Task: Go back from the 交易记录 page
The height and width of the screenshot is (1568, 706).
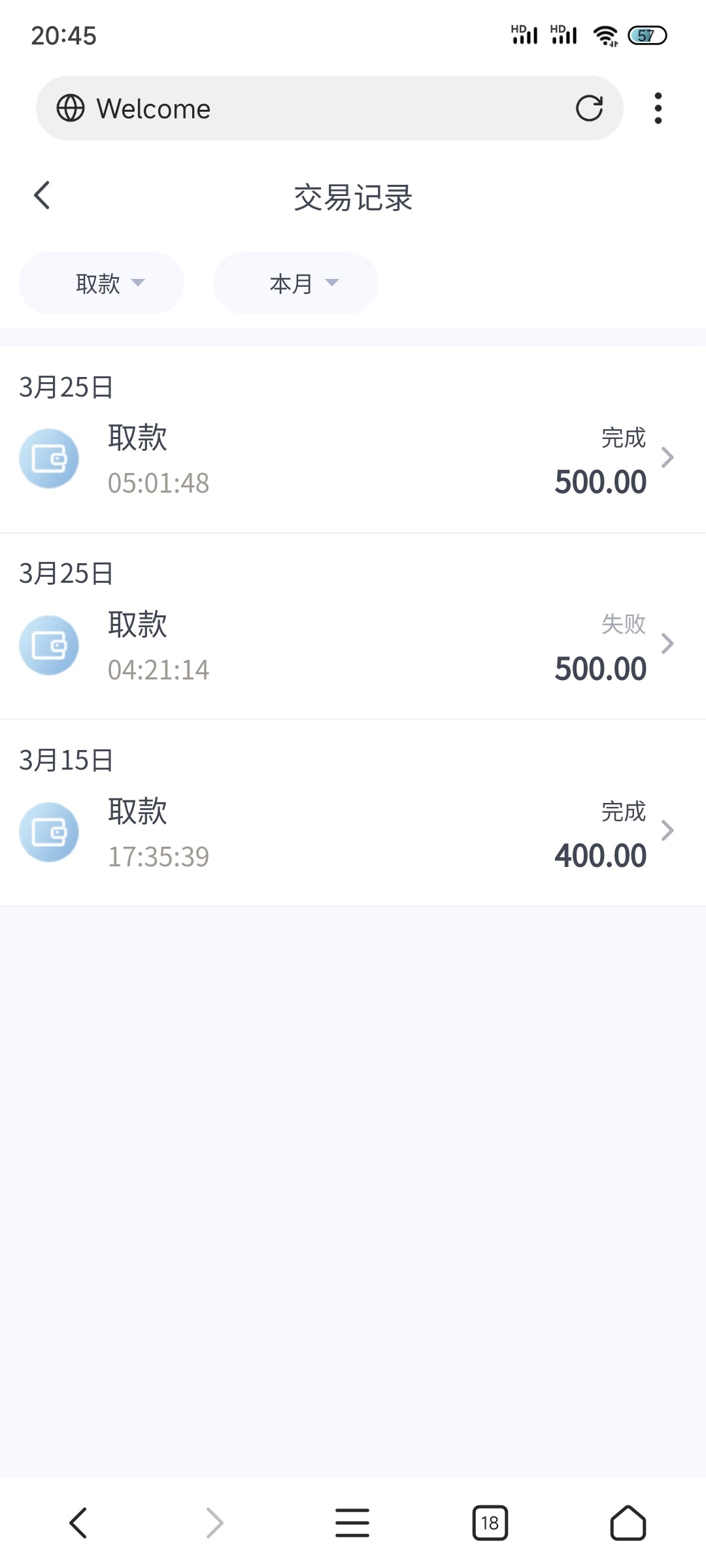Action: pyautogui.click(x=42, y=195)
